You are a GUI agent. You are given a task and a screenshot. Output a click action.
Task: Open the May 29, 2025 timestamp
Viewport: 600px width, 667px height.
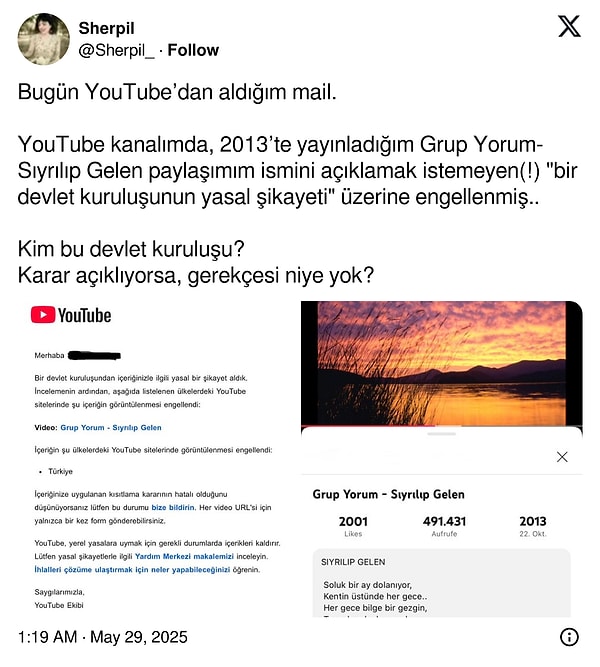pos(103,637)
